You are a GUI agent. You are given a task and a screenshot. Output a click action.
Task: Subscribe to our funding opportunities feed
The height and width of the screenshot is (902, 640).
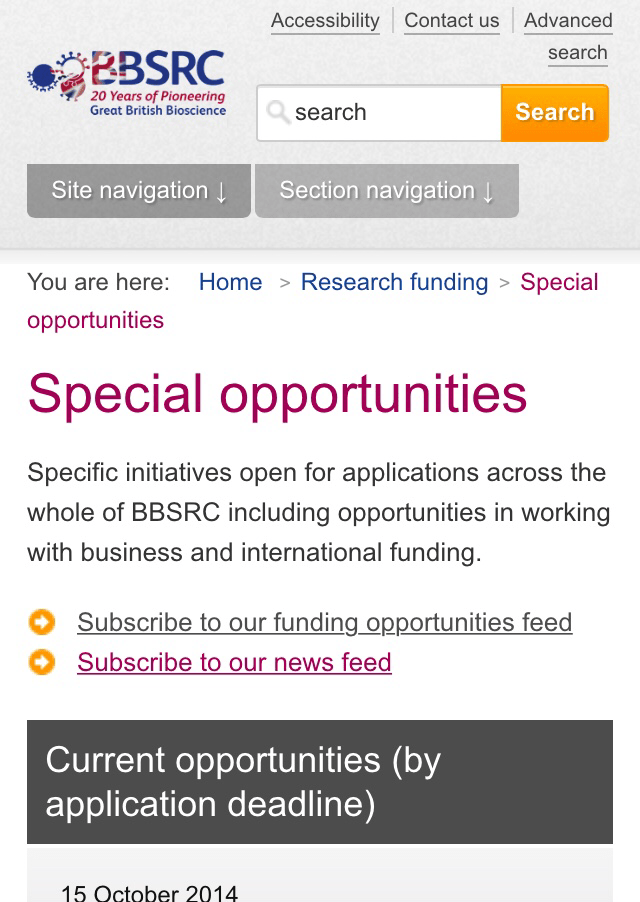[324, 623]
